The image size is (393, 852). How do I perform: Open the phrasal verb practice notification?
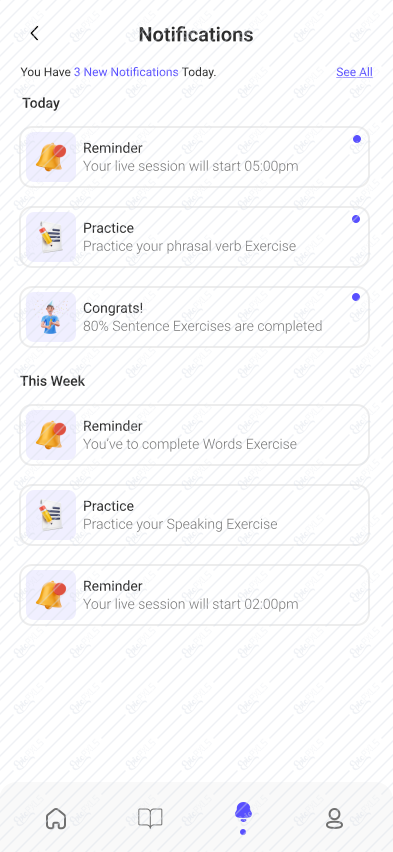tap(195, 237)
